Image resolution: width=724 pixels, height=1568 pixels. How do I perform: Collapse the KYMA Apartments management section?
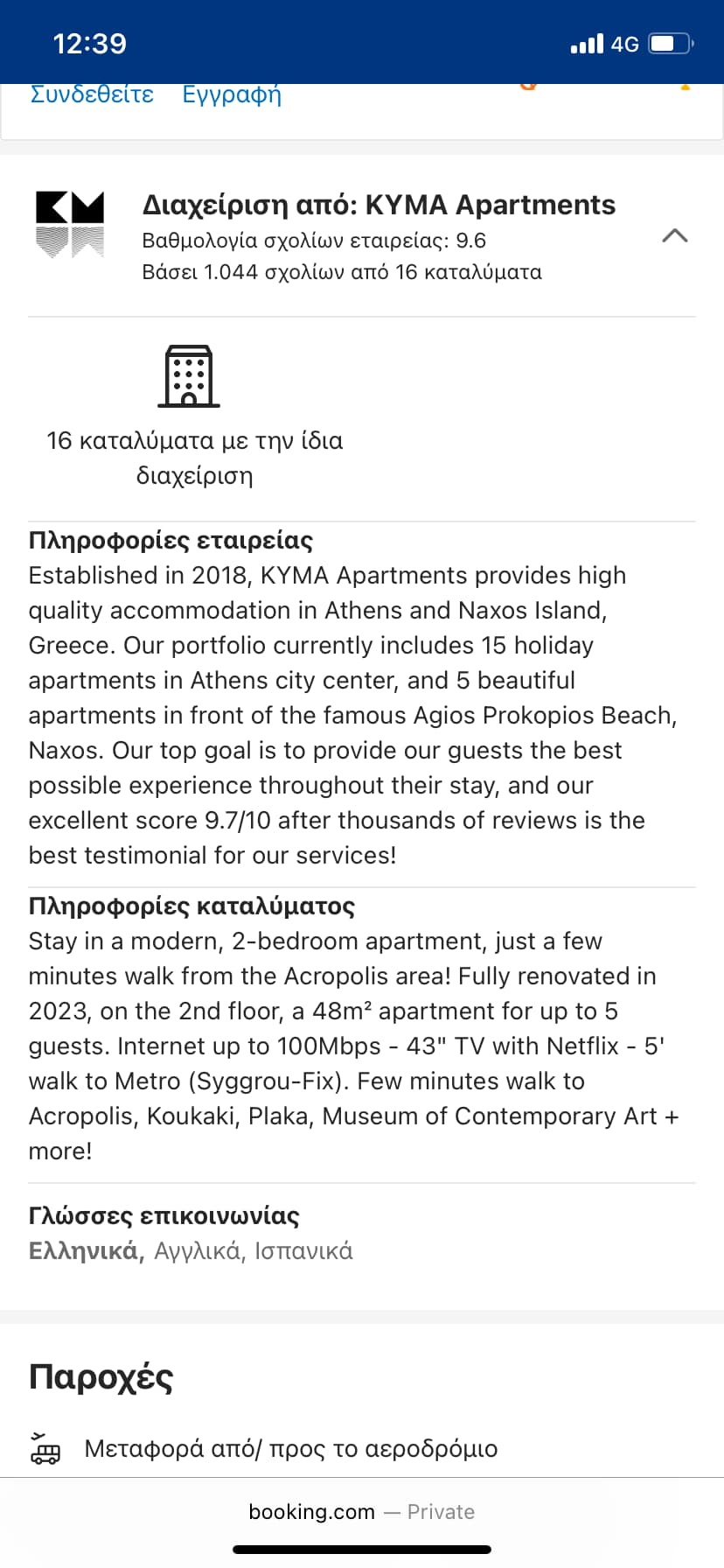click(x=674, y=235)
